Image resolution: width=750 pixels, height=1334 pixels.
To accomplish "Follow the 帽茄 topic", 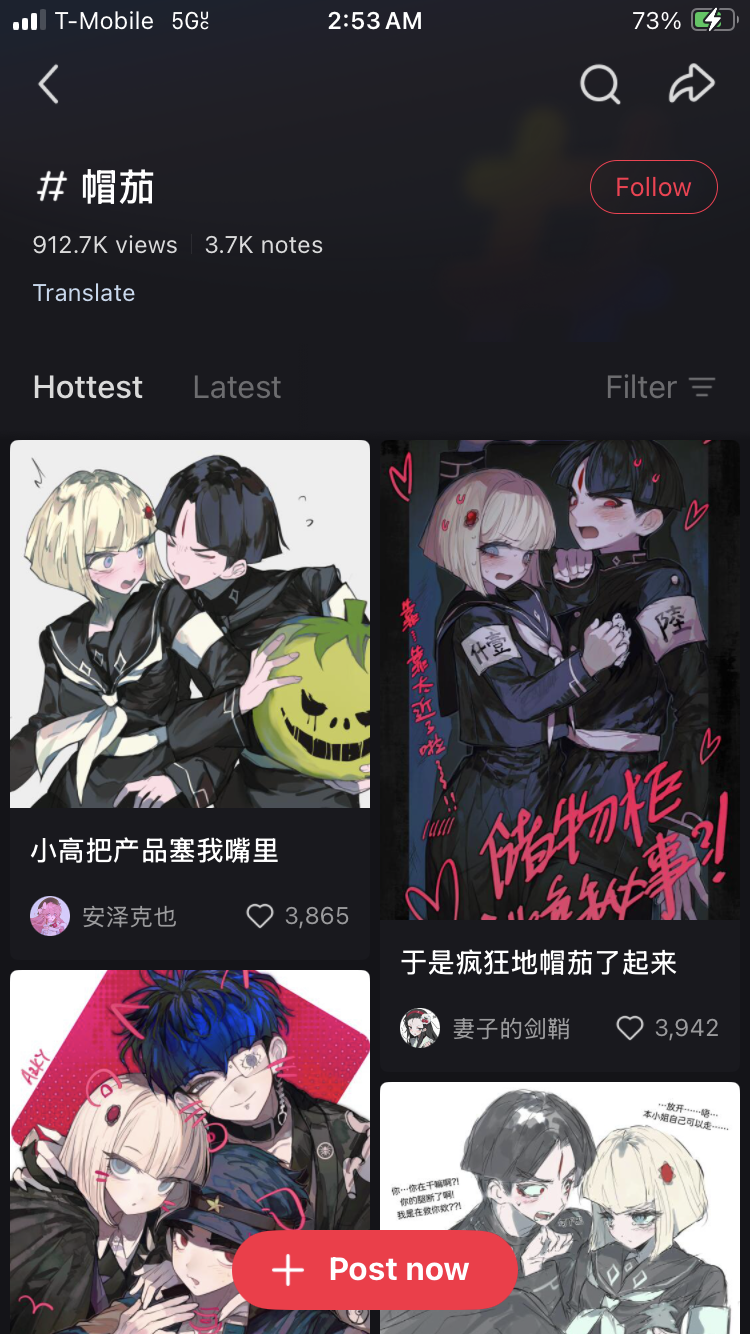I will coord(653,187).
